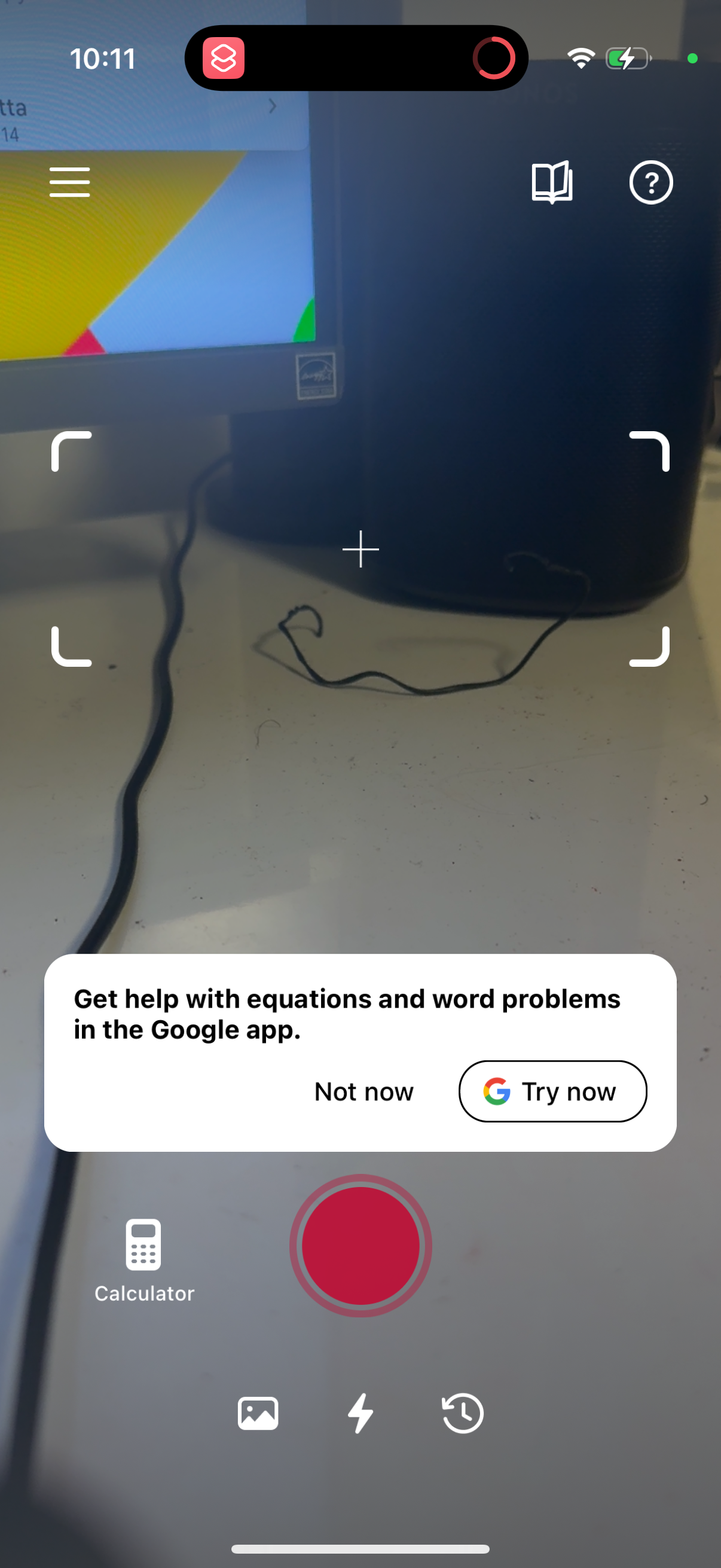Image resolution: width=721 pixels, height=1568 pixels.
Task: Open the hamburger menu
Action: (x=69, y=181)
